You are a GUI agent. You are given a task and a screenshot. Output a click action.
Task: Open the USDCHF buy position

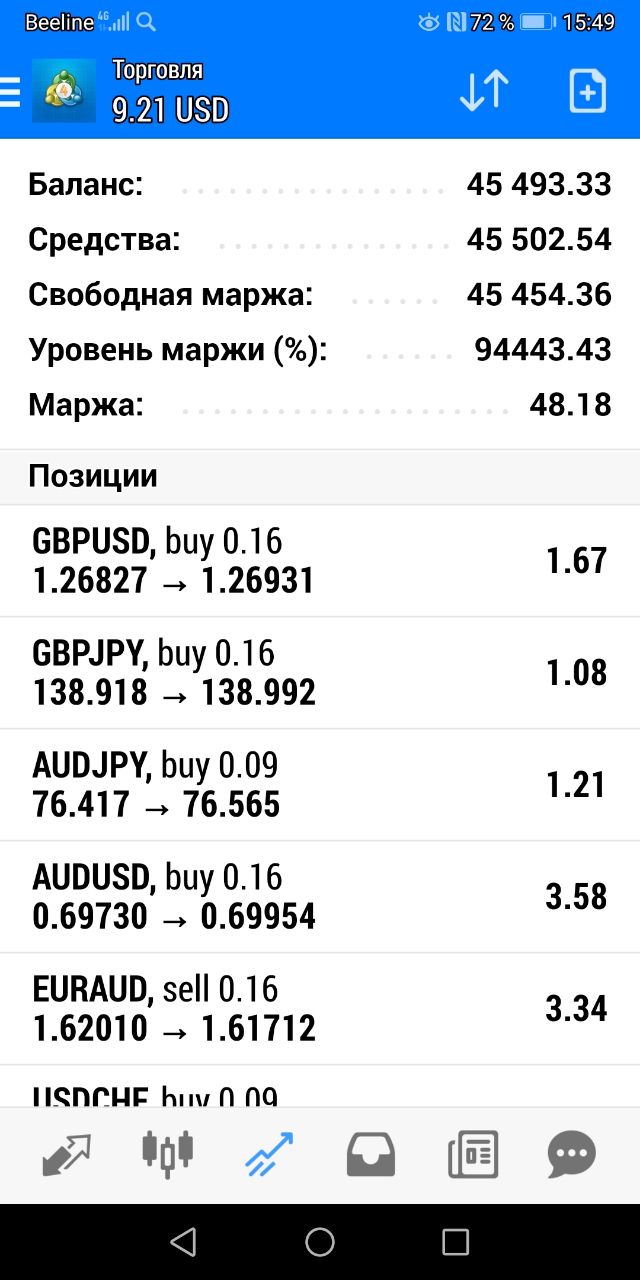[320, 1087]
